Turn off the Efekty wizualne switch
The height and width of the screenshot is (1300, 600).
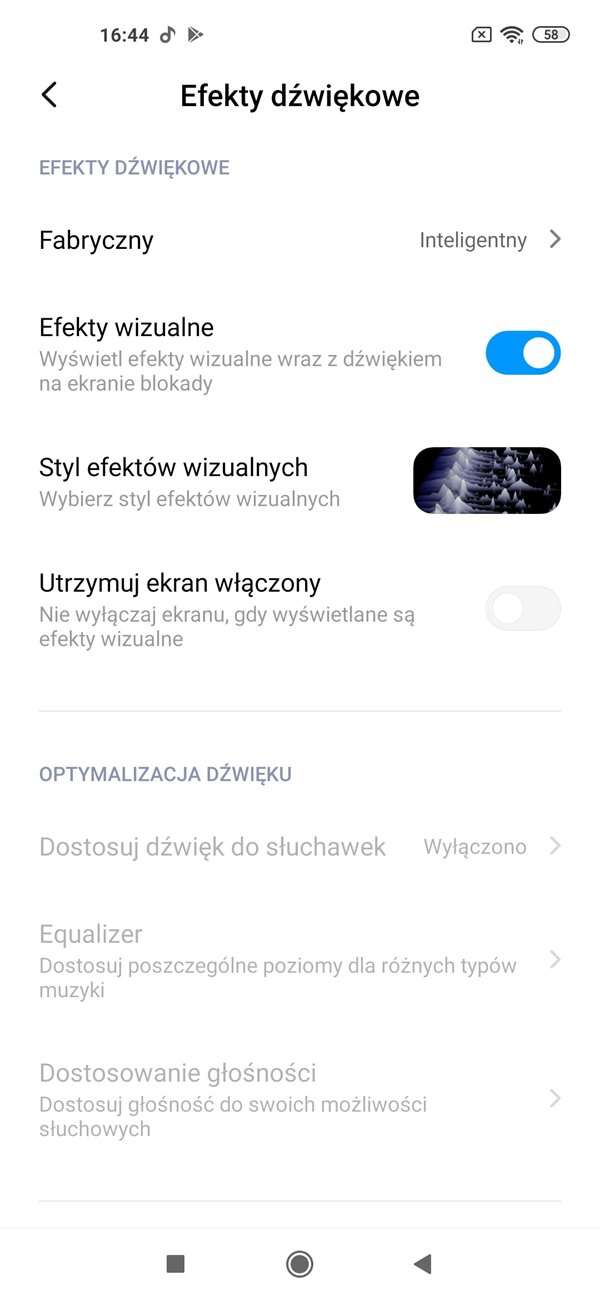tap(523, 353)
